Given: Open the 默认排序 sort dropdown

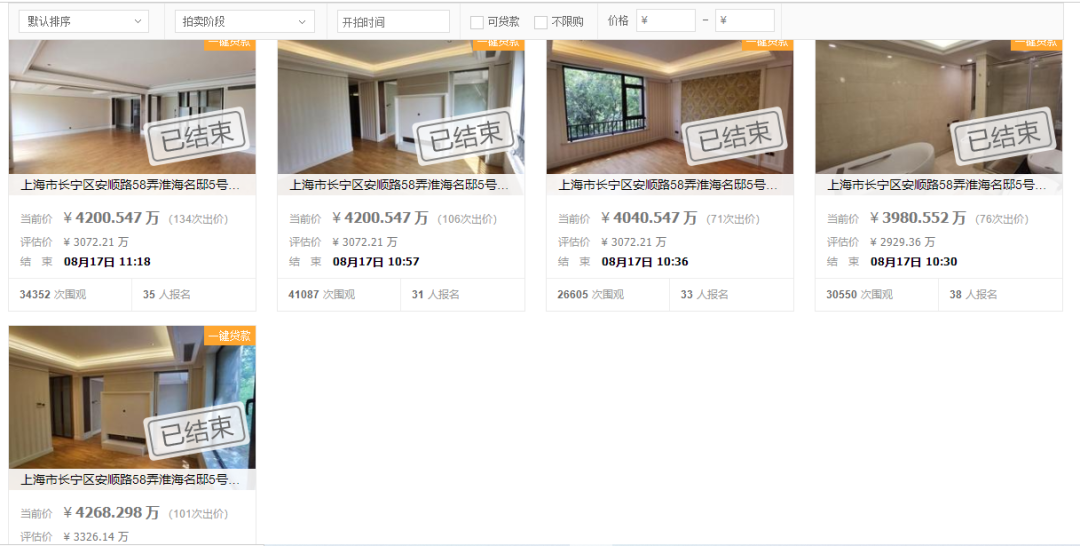Looking at the screenshot, I should 83,21.
